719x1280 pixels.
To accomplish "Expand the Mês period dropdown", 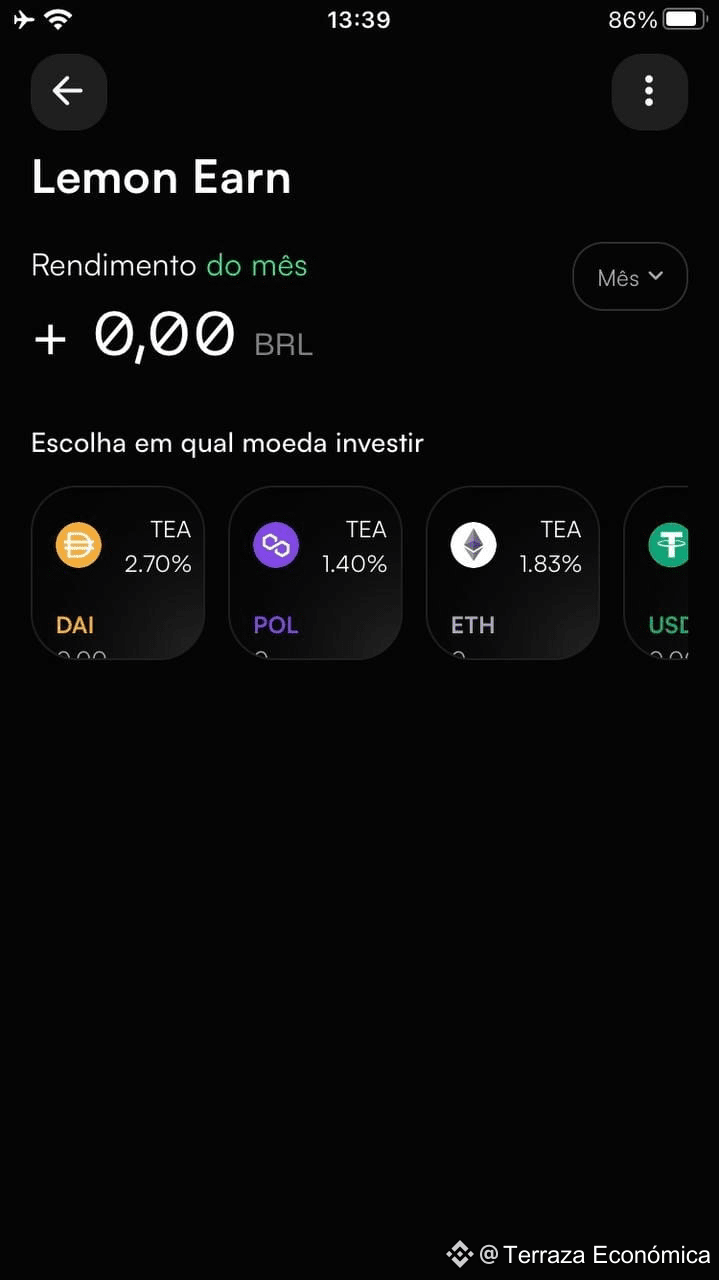I will pos(630,277).
